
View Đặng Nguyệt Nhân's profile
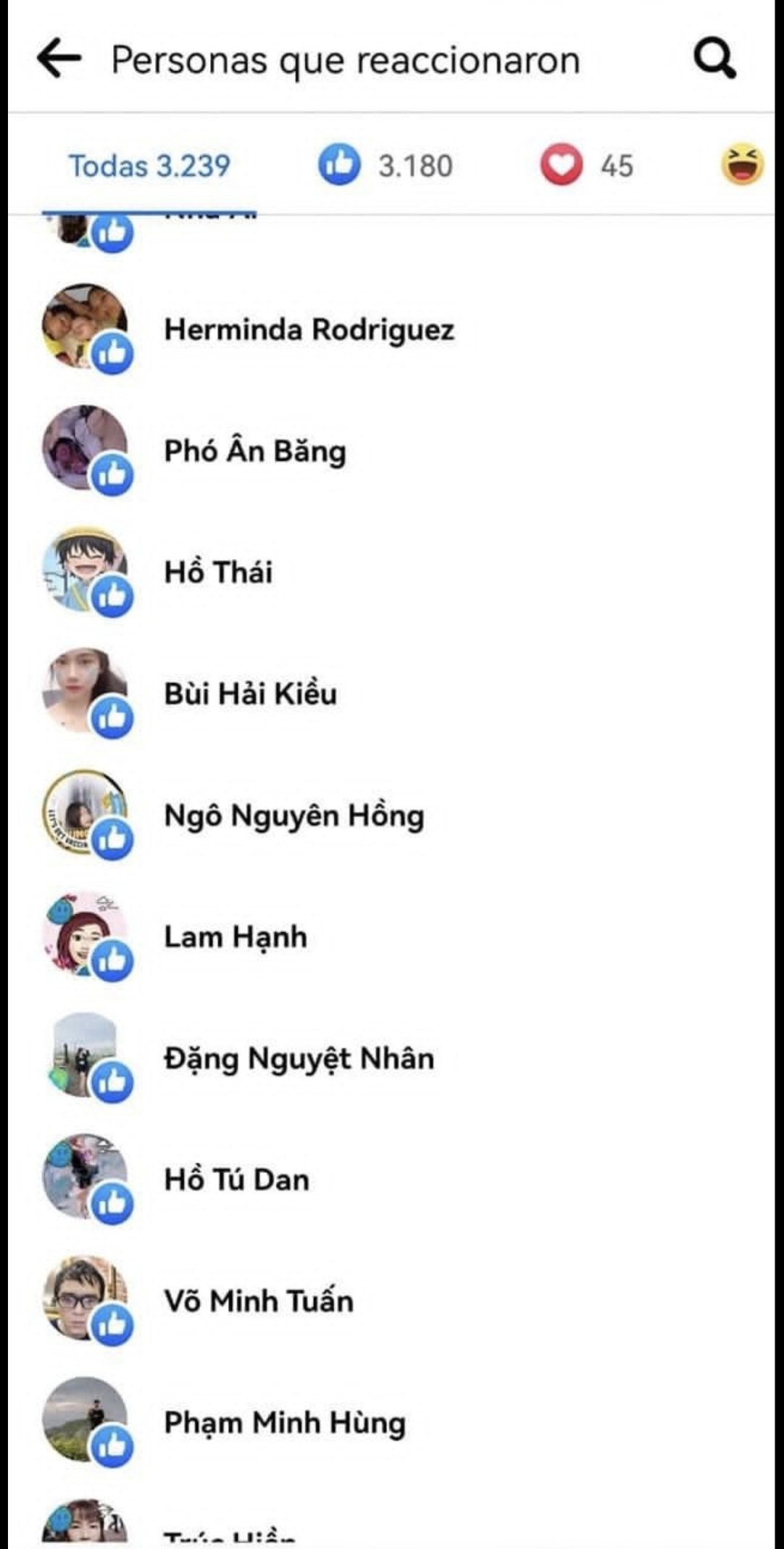(299, 1058)
